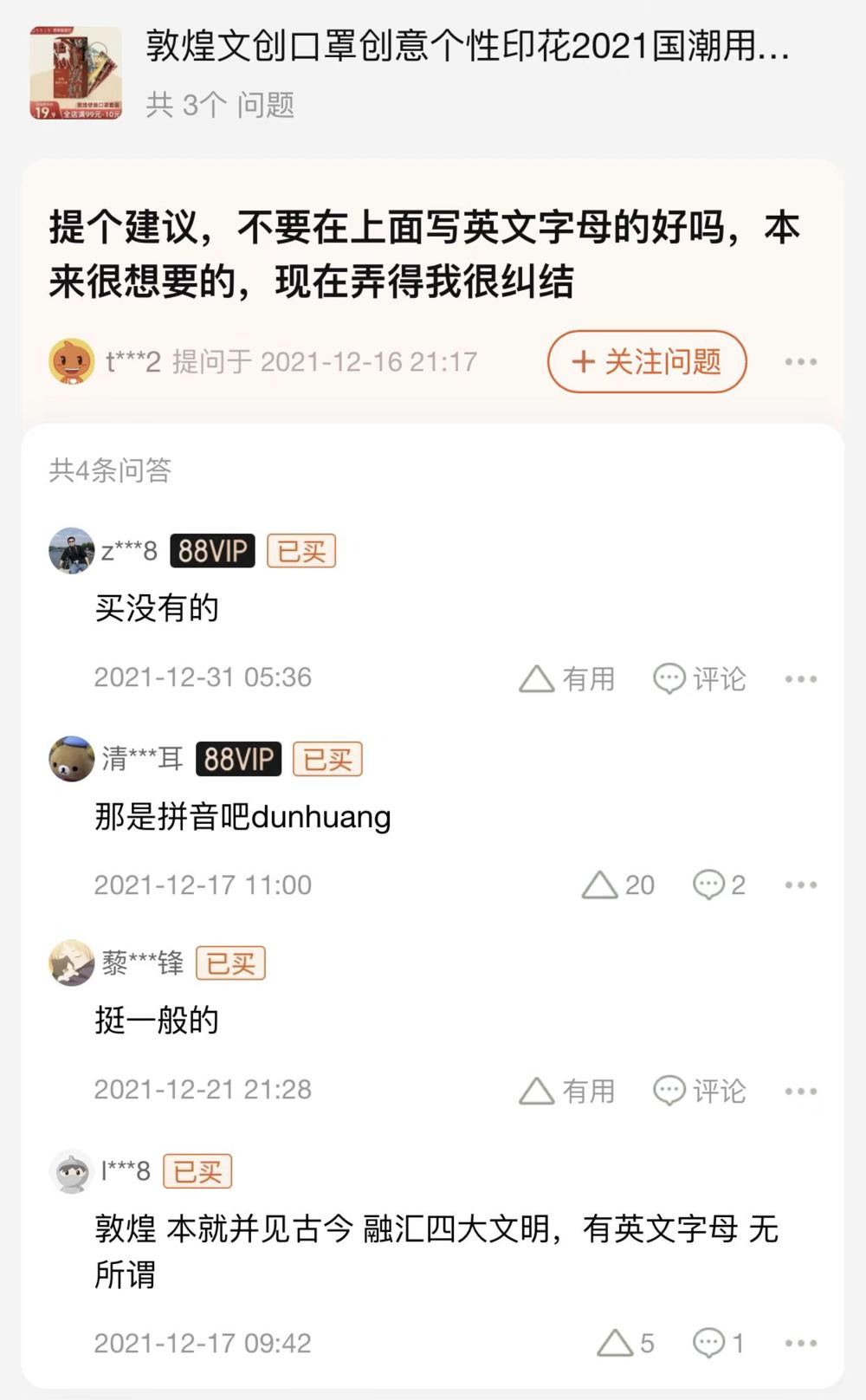Open questioner t***2's avatar
Image resolution: width=866 pixels, height=1400 pixels.
pos(71,363)
